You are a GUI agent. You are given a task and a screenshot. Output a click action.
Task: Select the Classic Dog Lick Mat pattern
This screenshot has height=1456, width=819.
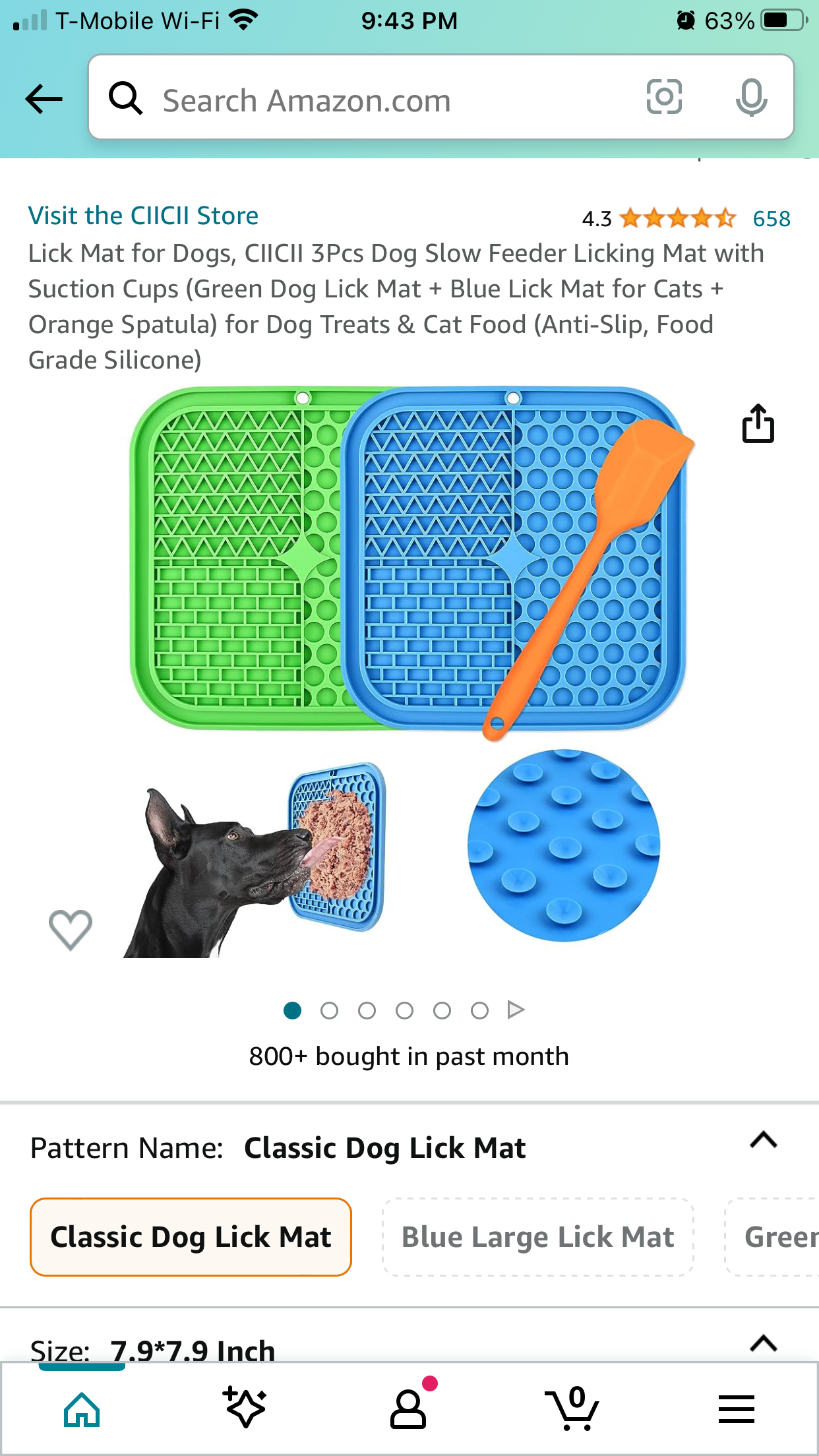(191, 1236)
